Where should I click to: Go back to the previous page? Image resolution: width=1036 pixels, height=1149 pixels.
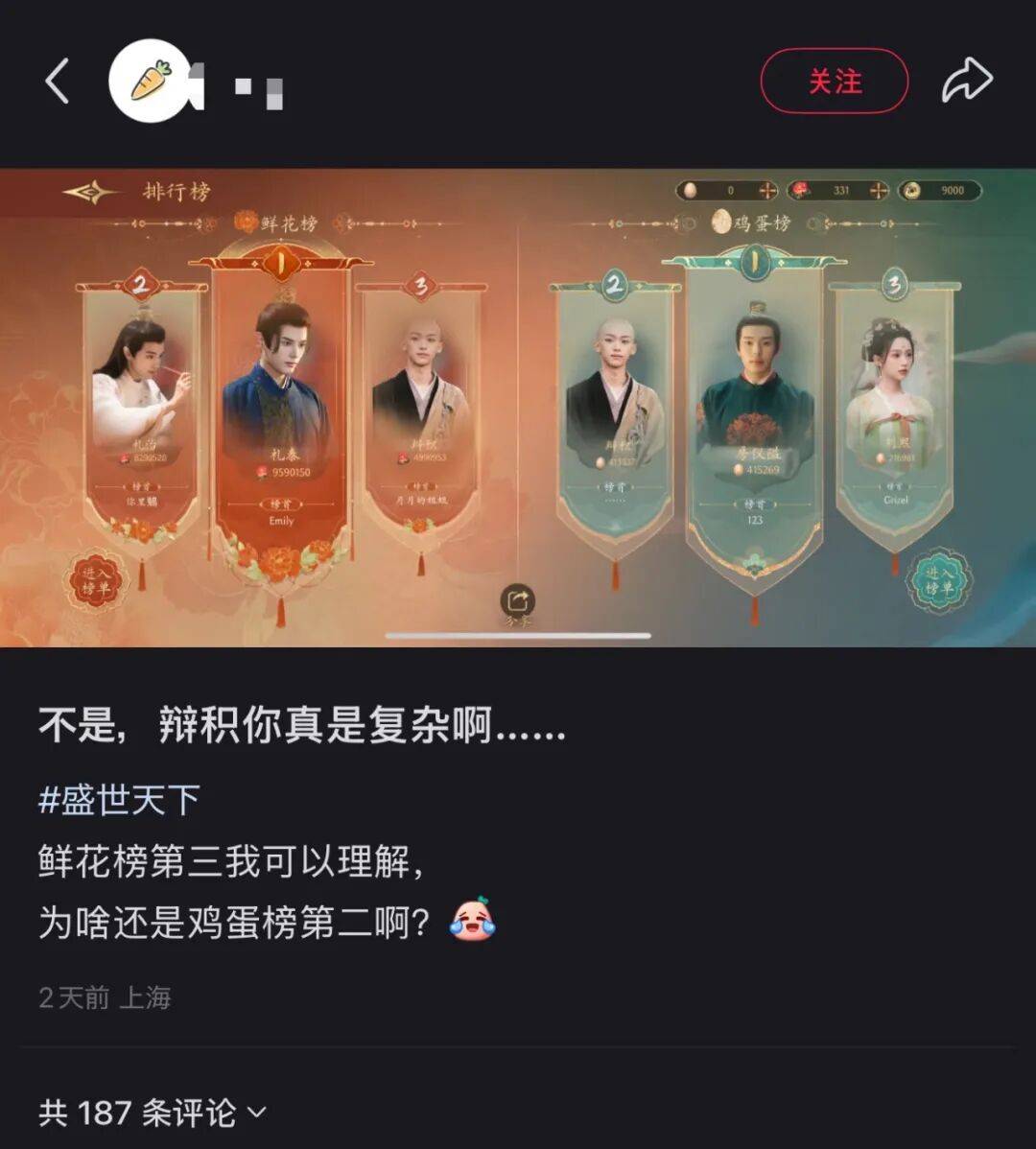tap(58, 81)
